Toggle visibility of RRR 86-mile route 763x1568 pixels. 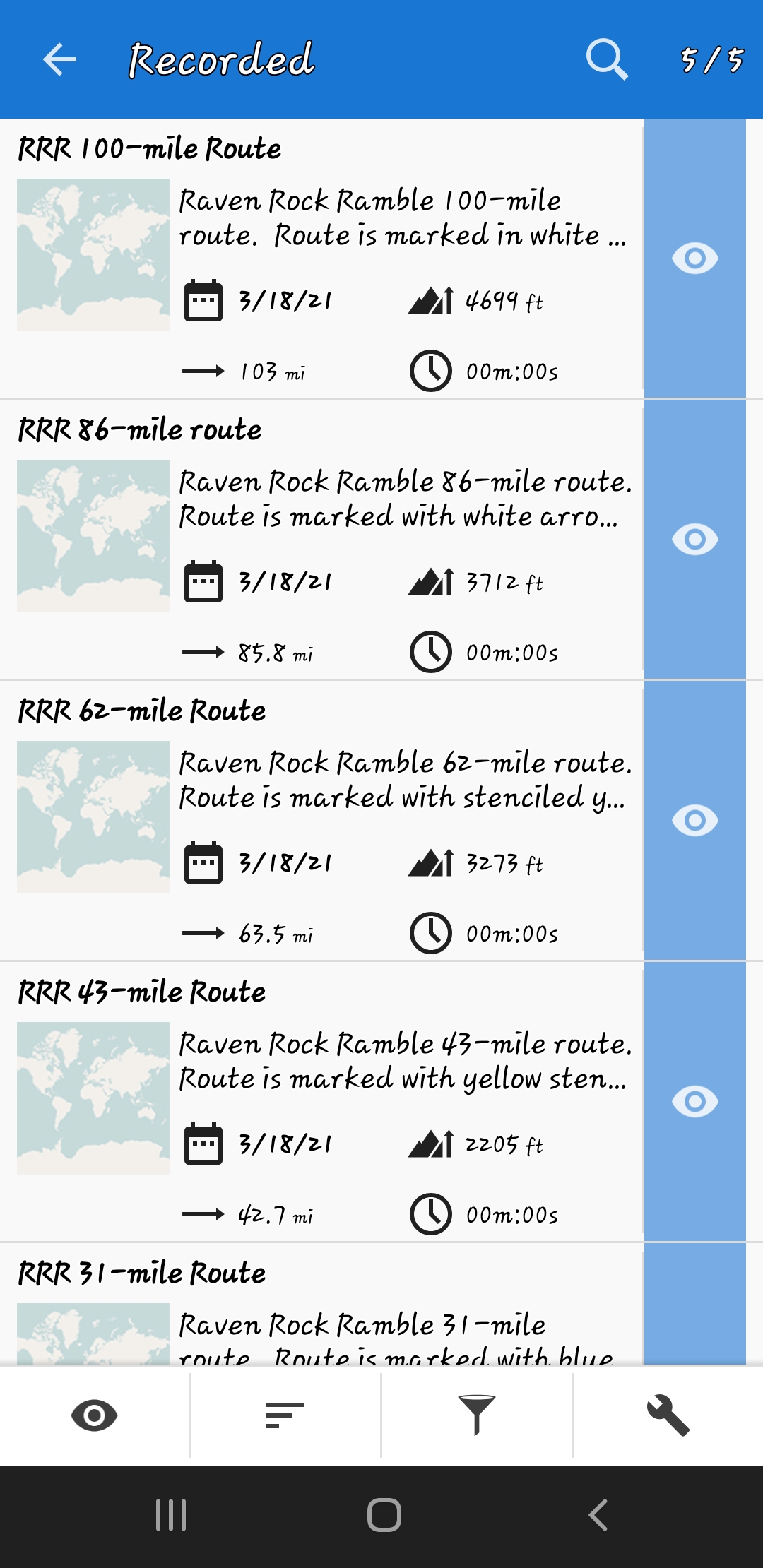pos(694,539)
